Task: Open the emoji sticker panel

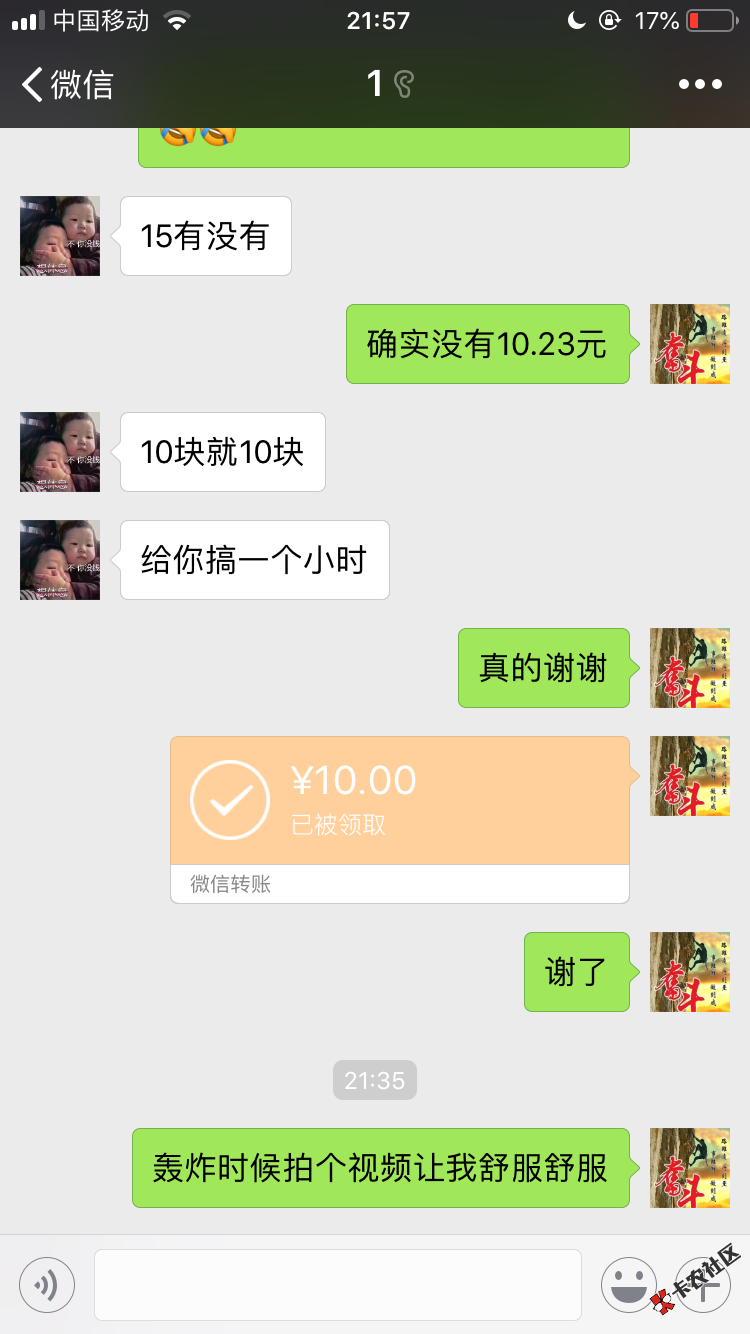Action: pos(628,1284)
